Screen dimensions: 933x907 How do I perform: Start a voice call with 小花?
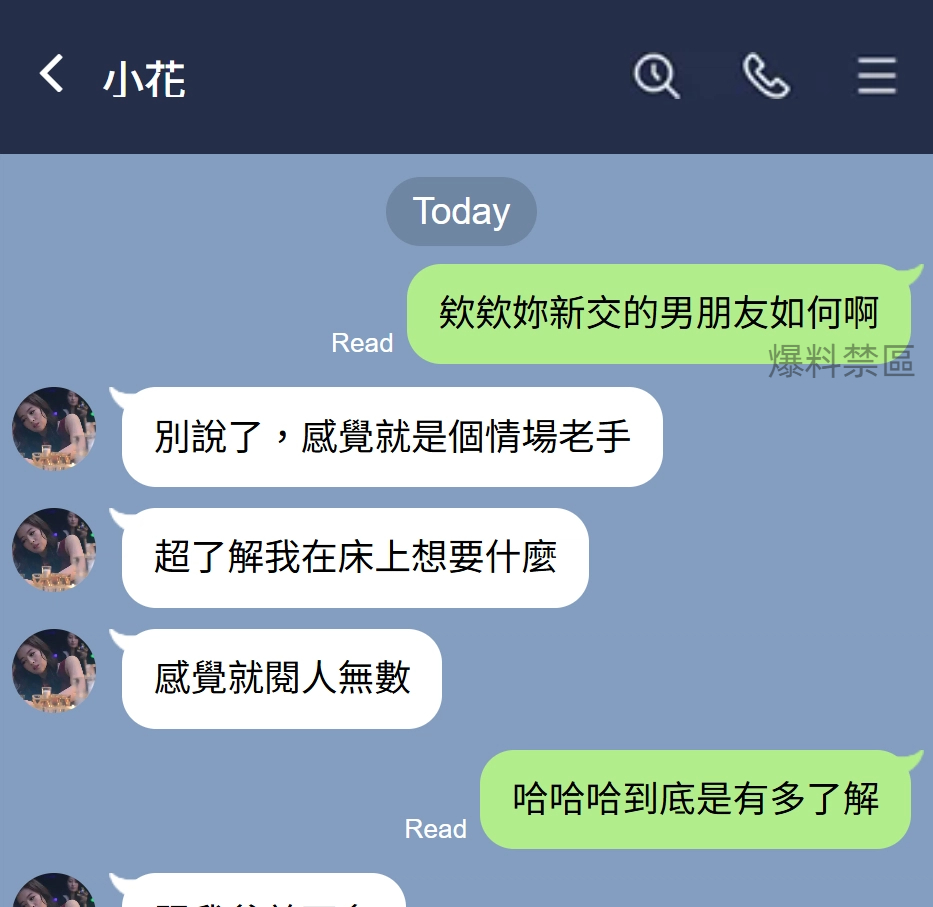766,76
